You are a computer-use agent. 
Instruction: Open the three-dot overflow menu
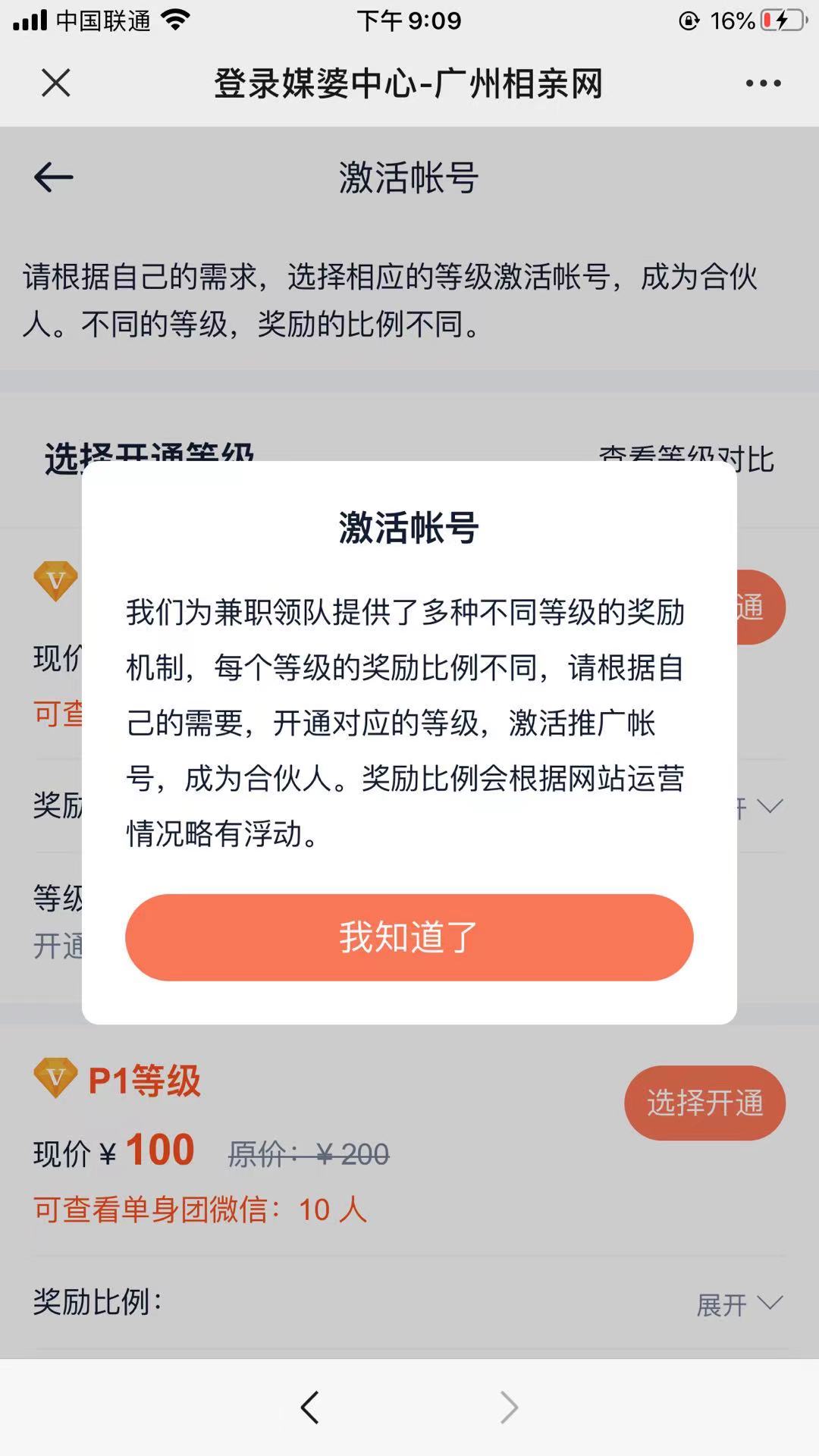[x=763, y=83]
